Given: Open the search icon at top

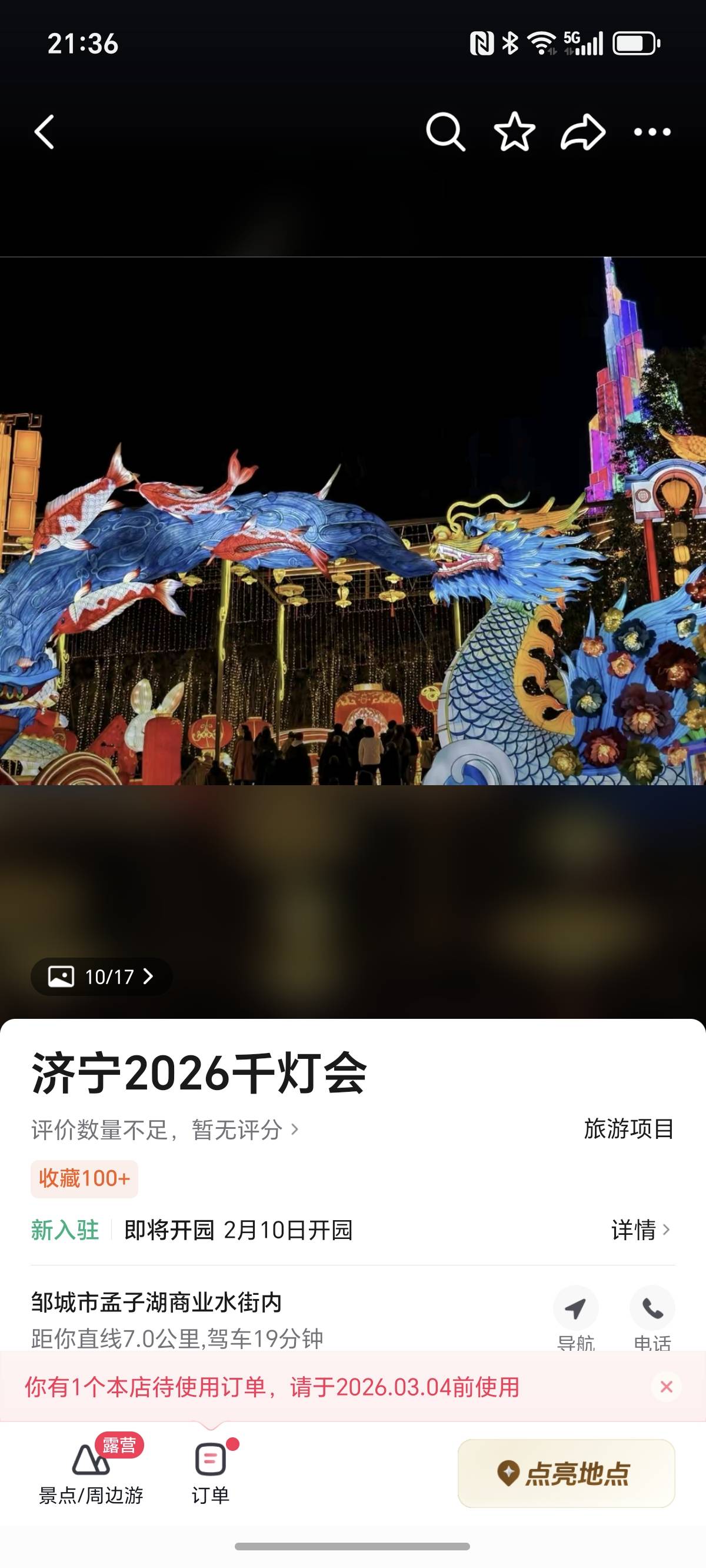Looking at the screenshot, I should [446, 132].
